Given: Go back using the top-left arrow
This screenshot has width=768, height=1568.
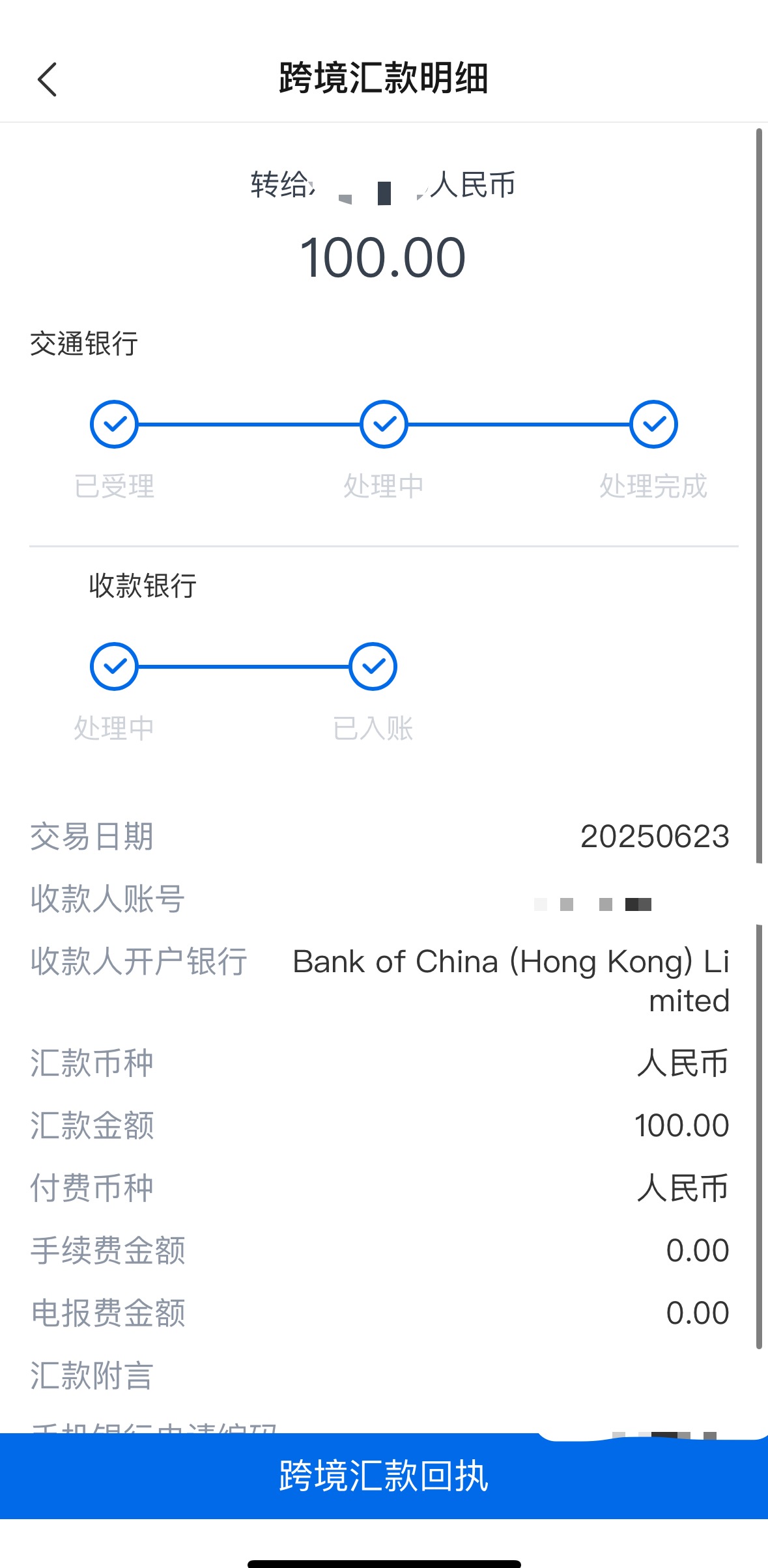Looking at the screenshot, I should tap(48, 79).
